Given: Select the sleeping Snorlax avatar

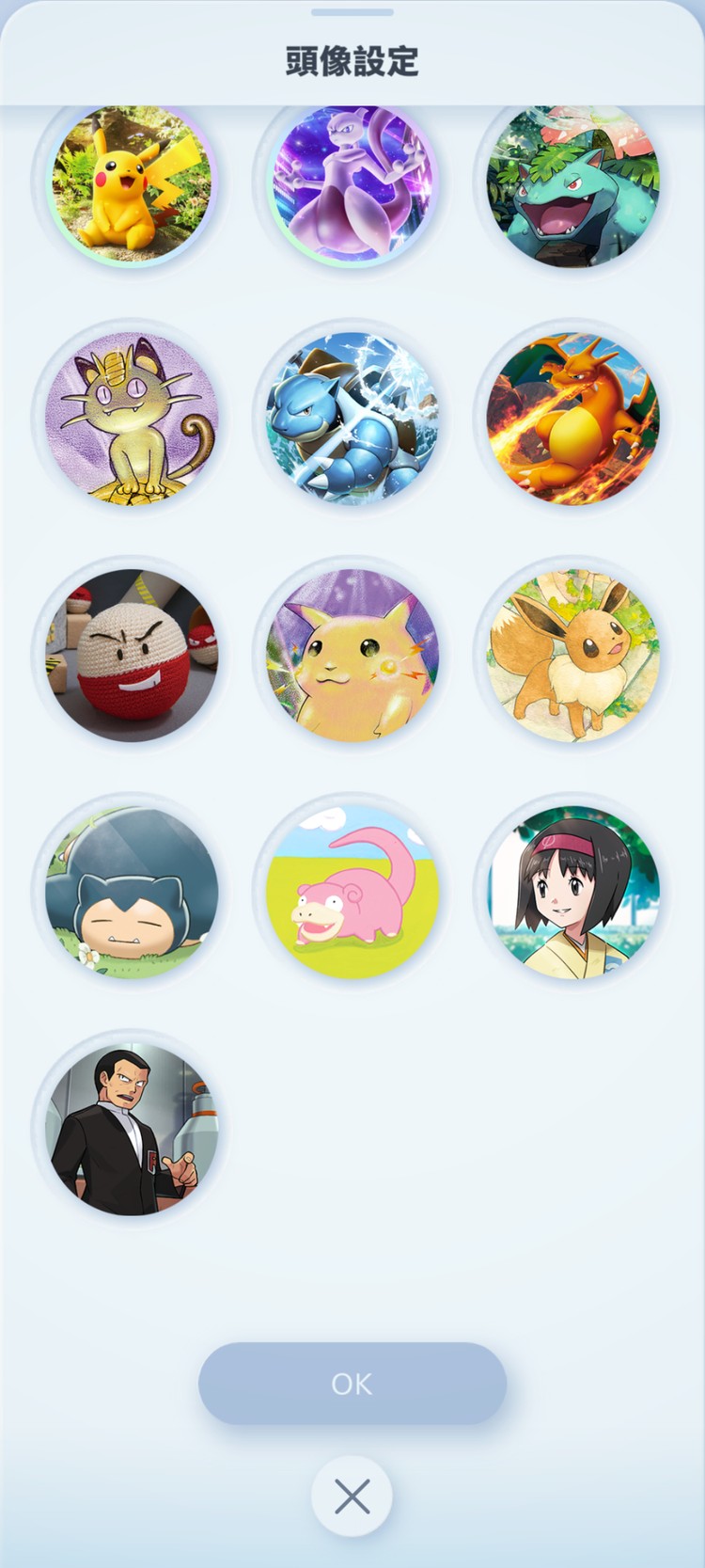Looking at the screenshot, I should (132, 891).
